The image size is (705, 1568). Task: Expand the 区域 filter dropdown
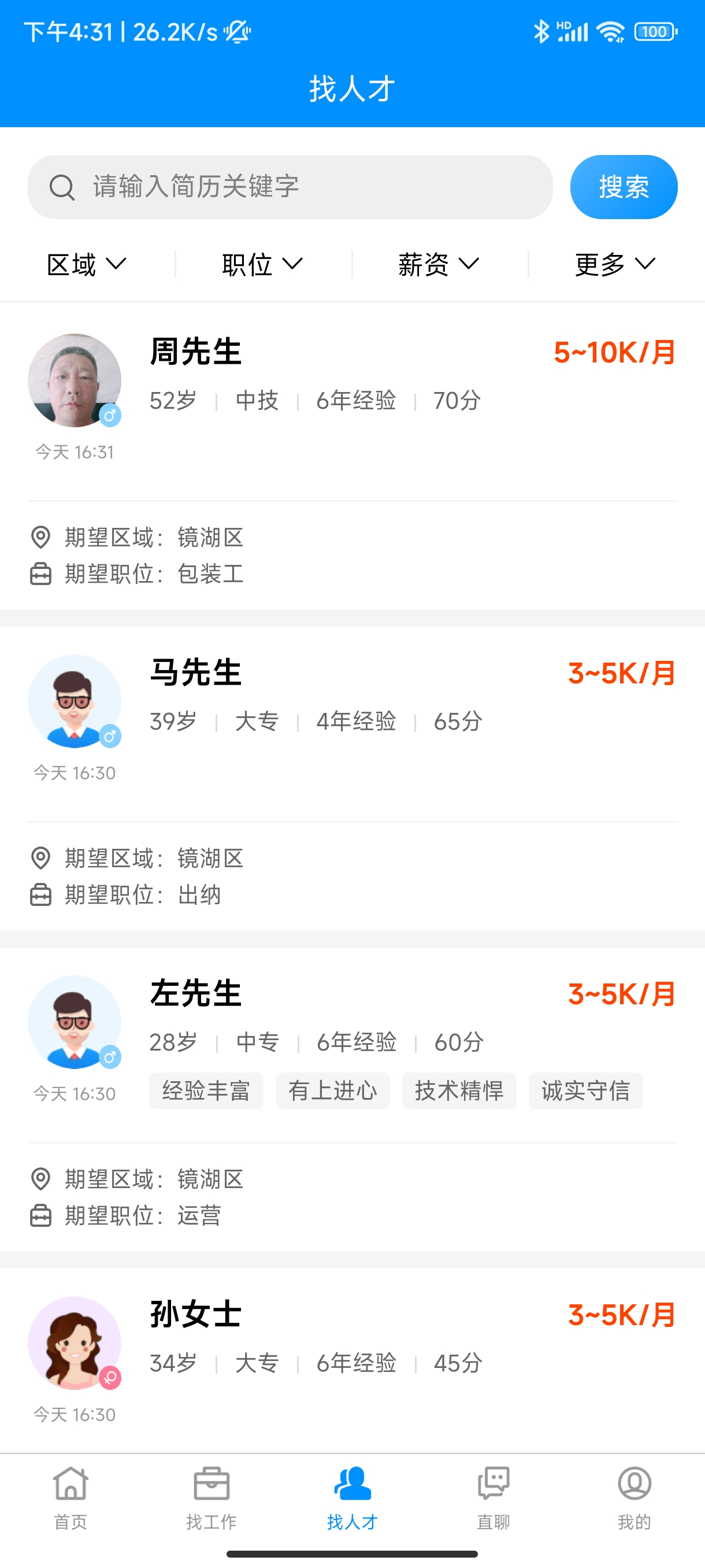coord(86,263)
